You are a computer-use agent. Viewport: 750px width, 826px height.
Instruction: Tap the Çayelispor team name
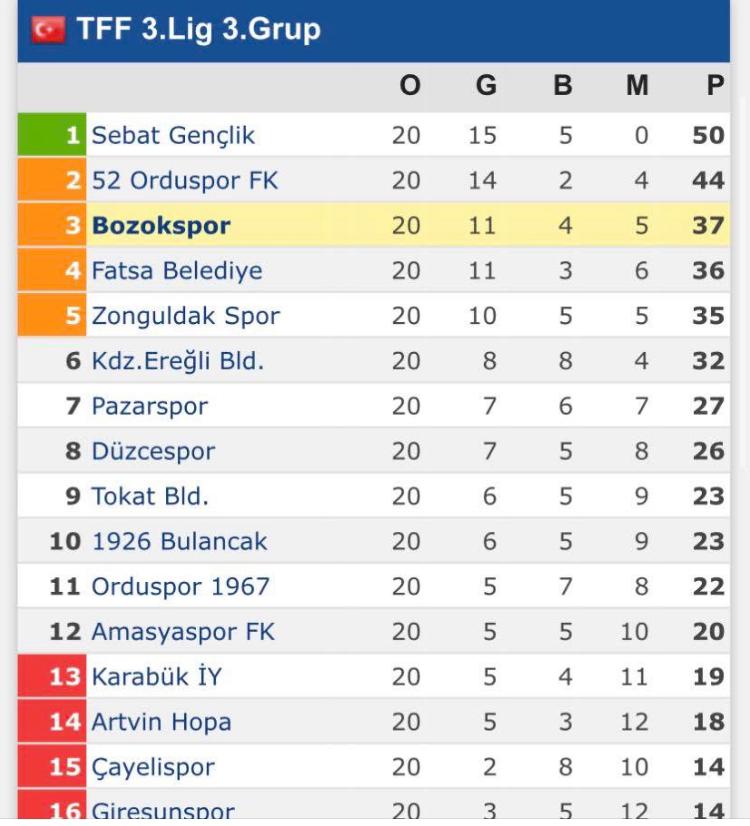tap(153, 767)
